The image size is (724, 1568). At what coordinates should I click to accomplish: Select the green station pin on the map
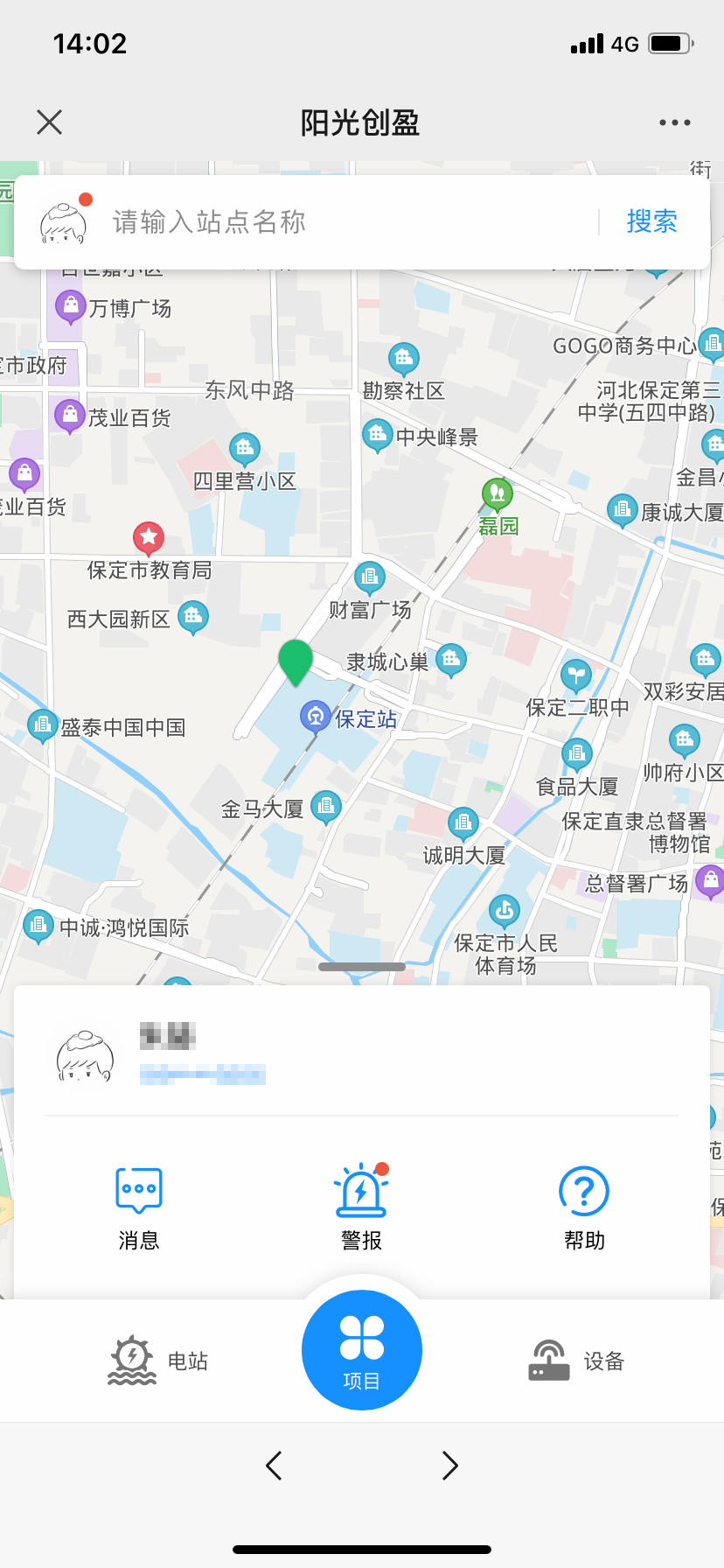(296, 661)
